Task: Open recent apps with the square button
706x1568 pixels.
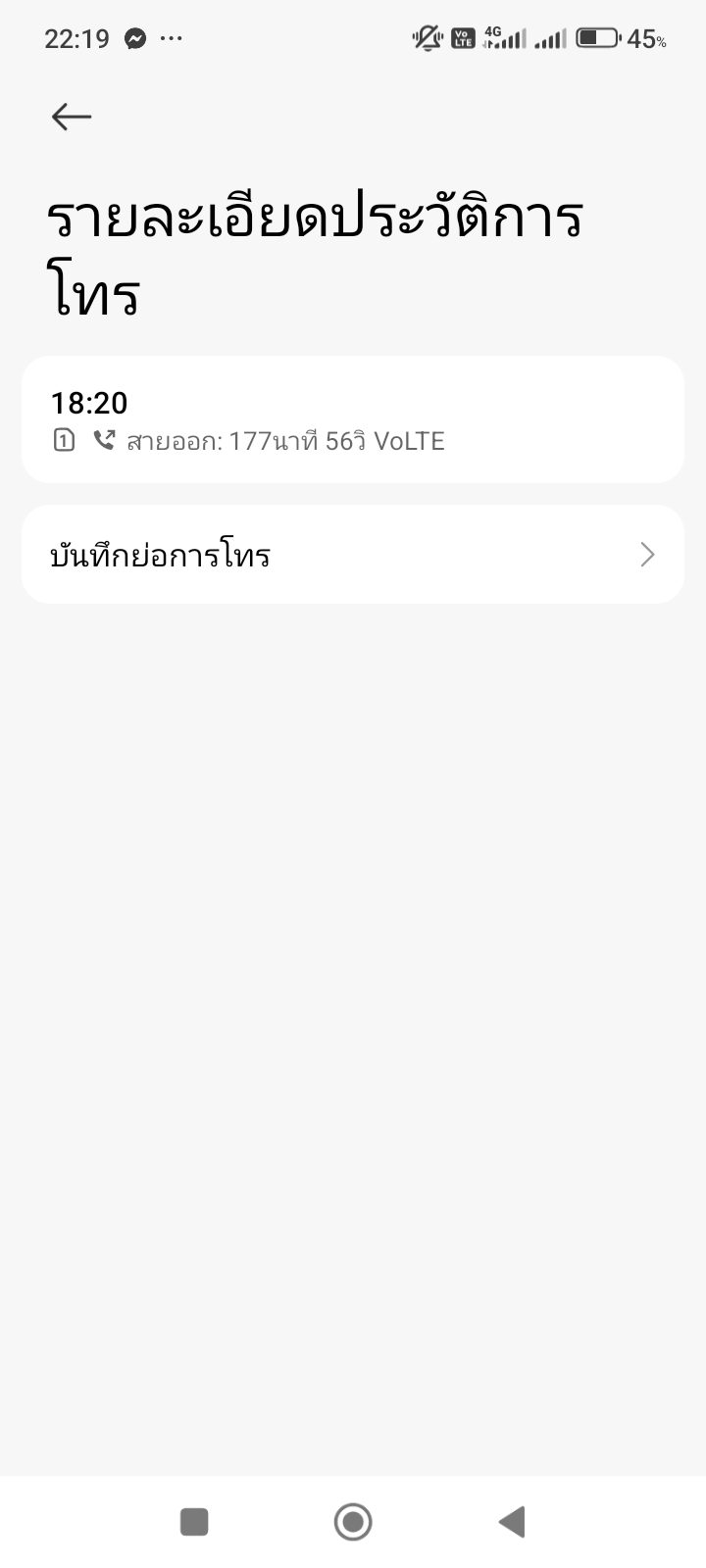Action: [x=194, y=1522]
